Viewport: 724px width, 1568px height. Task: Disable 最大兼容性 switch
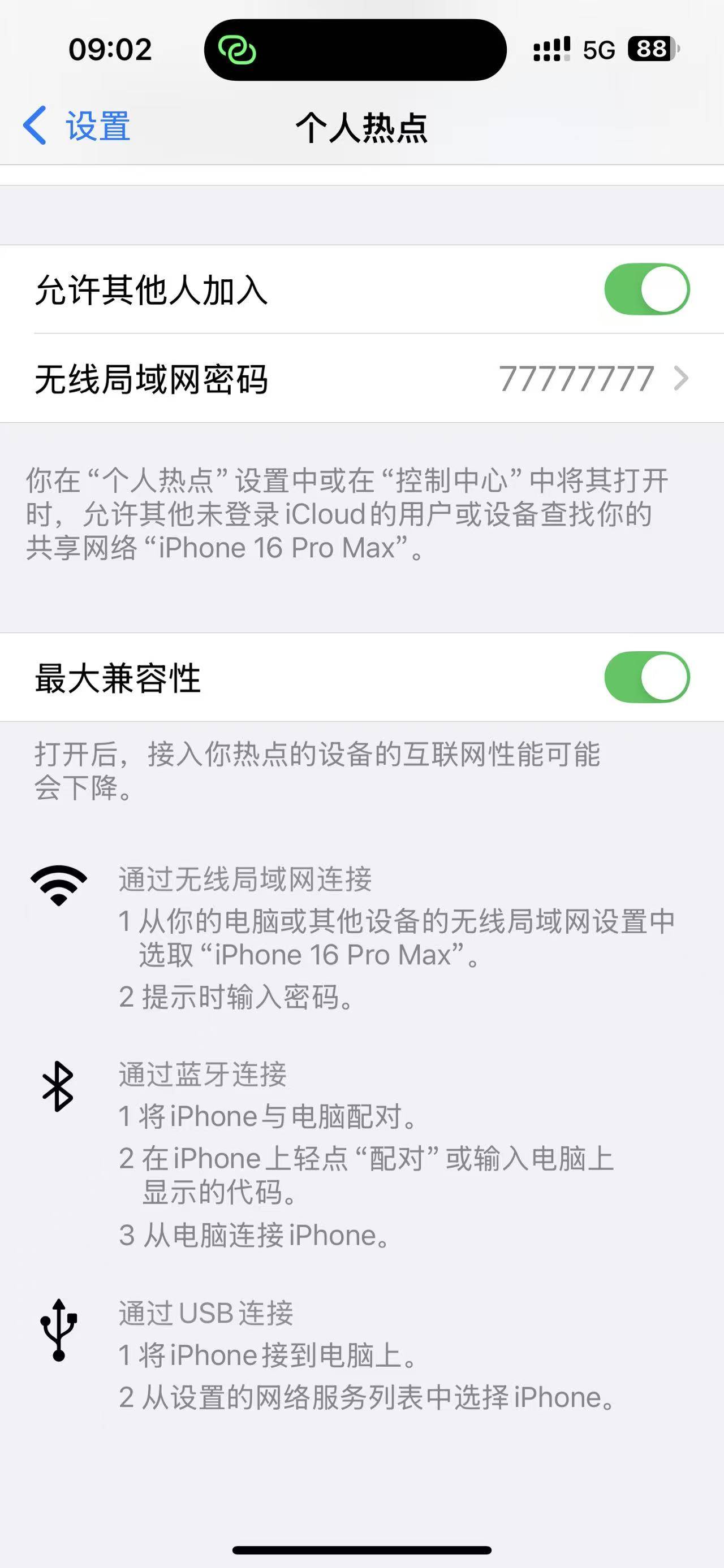point(646,678)
